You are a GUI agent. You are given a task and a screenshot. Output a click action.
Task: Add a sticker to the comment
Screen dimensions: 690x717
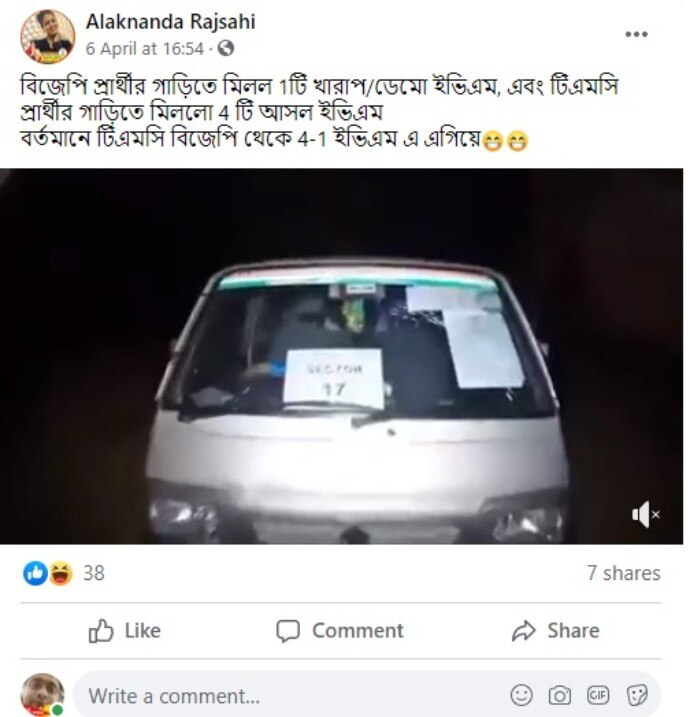tap(636, 695)
